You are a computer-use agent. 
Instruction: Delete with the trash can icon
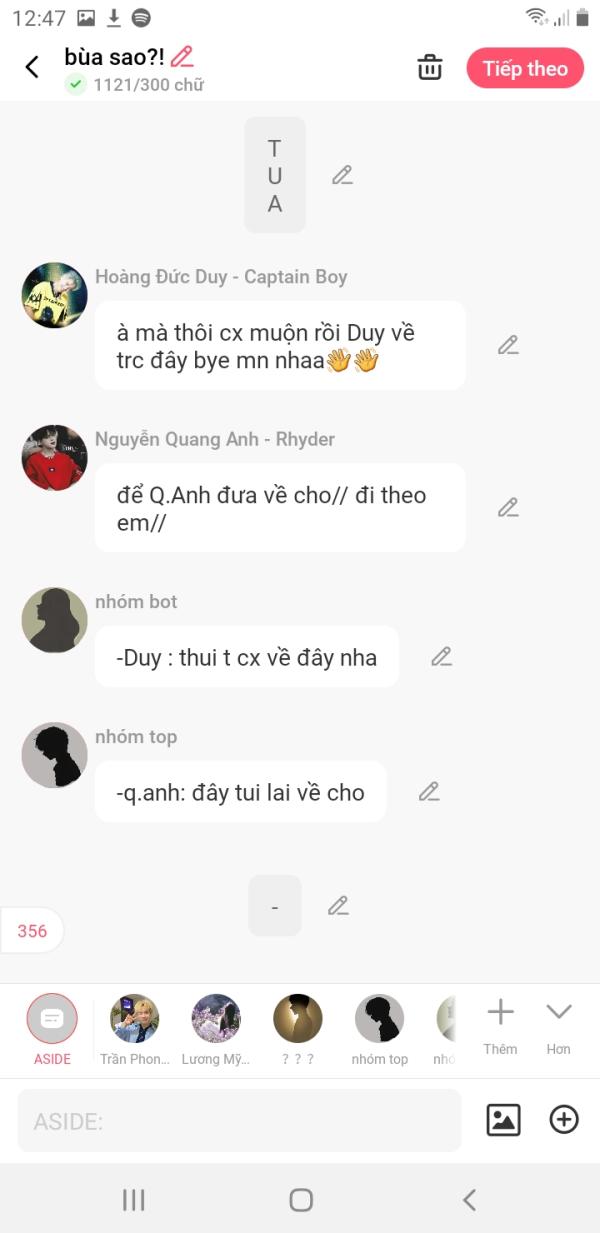point(430,68)
